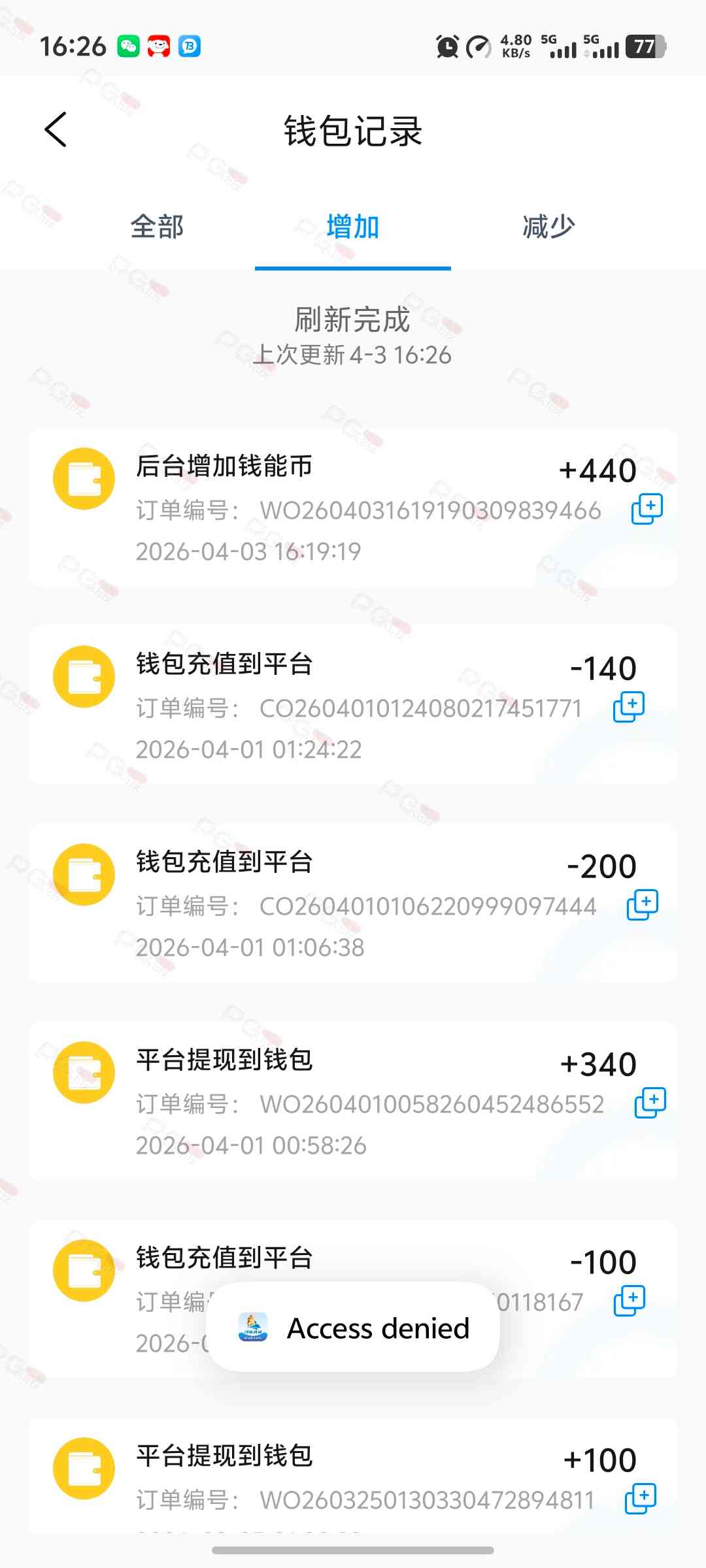
Task: Copy order number of the -140 record
Action: 628,708
